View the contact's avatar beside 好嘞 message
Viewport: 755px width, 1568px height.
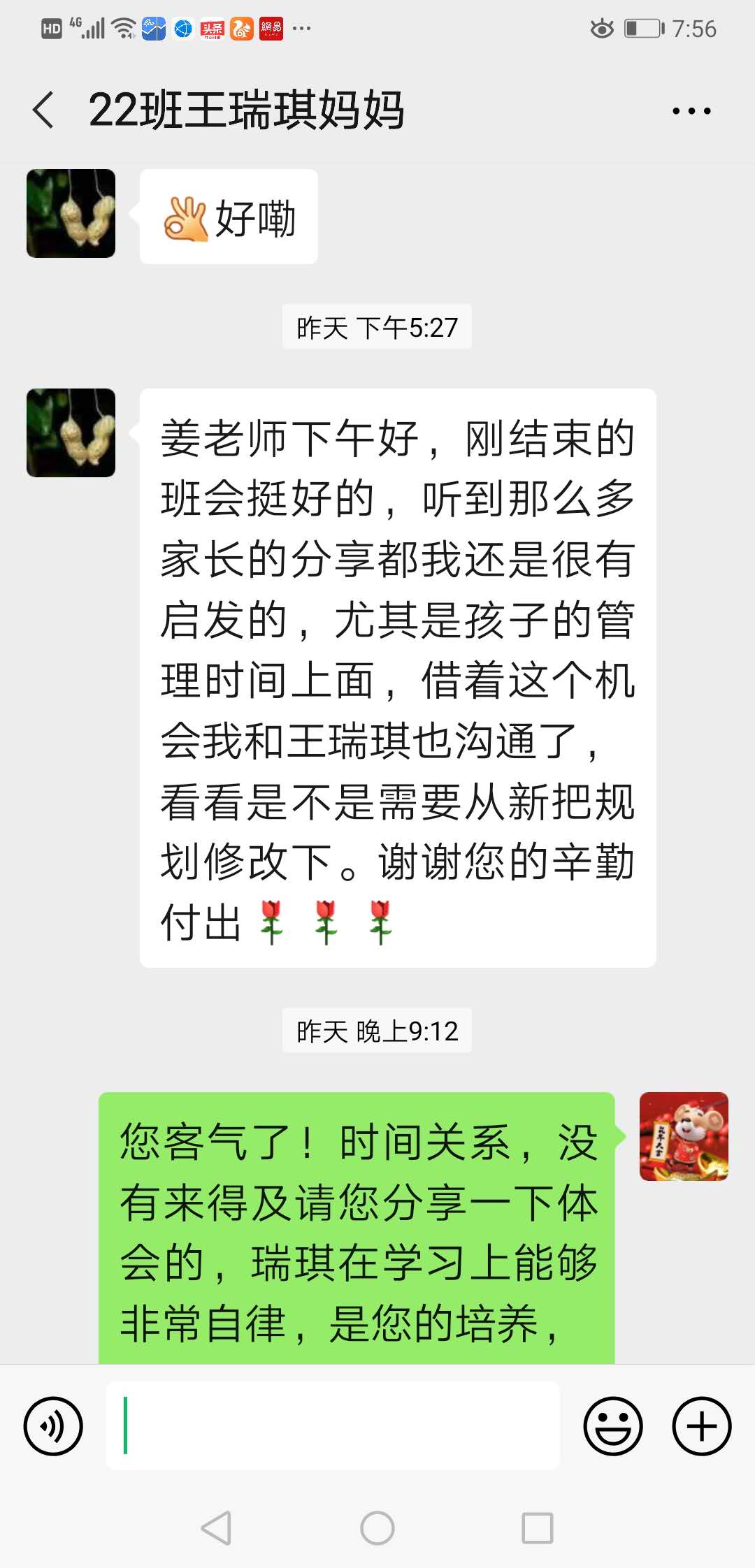pos(71,213)
